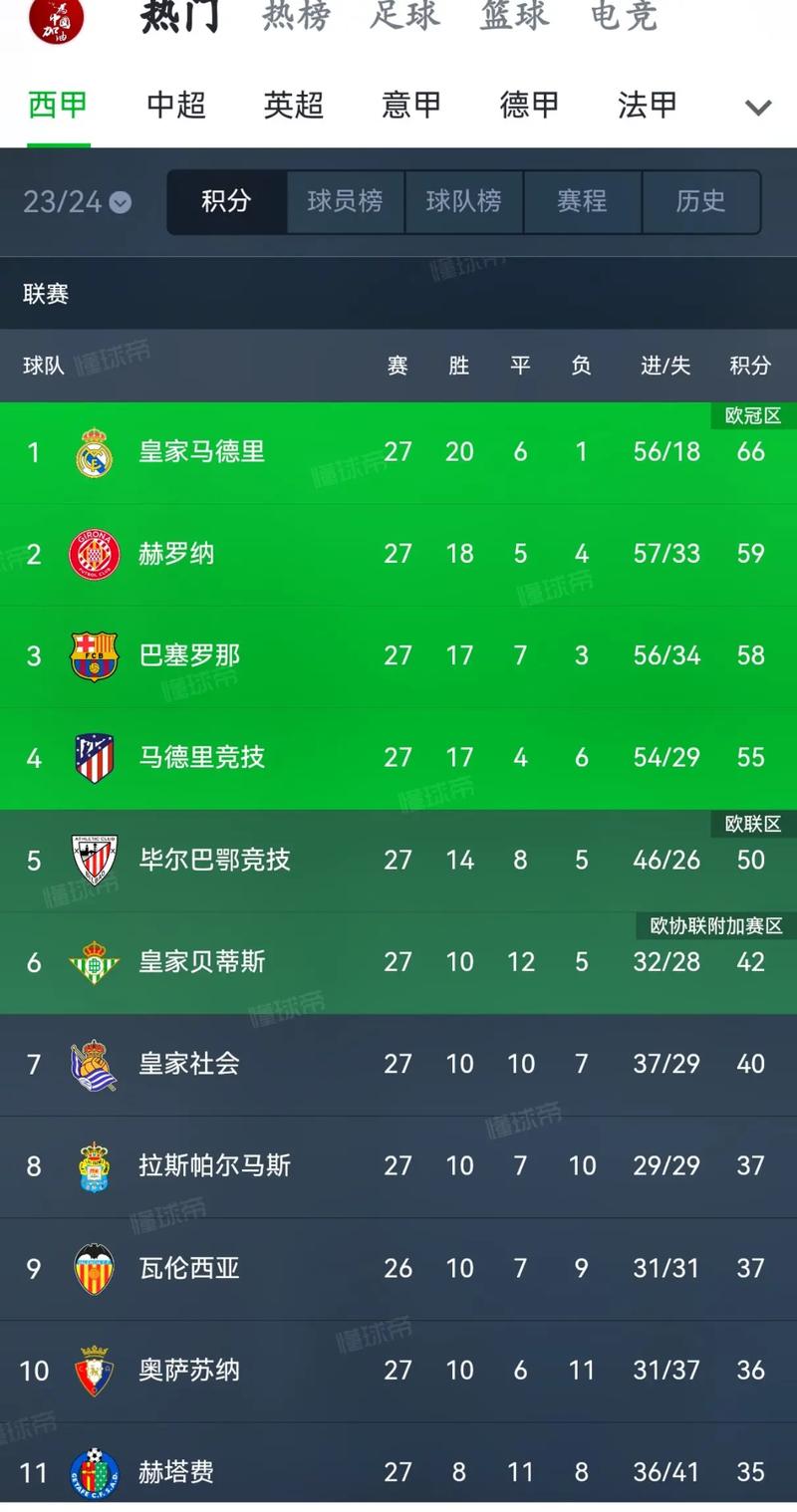
Task: Switch to the 中超 league tab
Action: [175, 105]
